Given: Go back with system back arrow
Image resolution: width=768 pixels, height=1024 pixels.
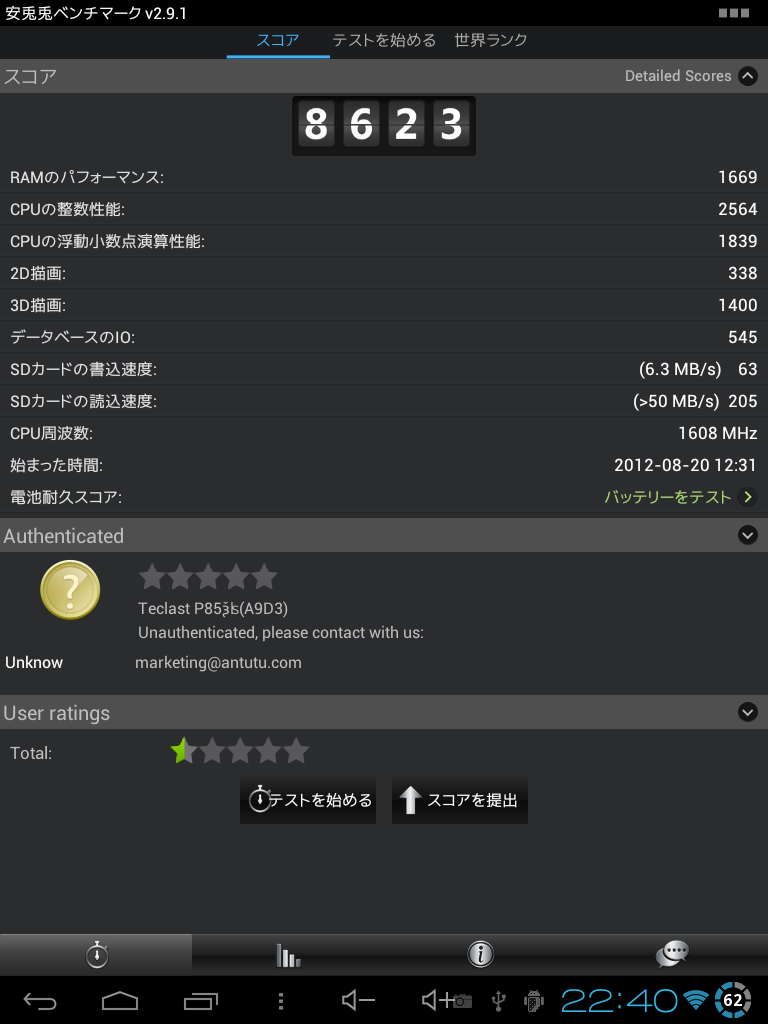Looking at the screenshot, I should pyautogui.click(x=41, y=1000).
